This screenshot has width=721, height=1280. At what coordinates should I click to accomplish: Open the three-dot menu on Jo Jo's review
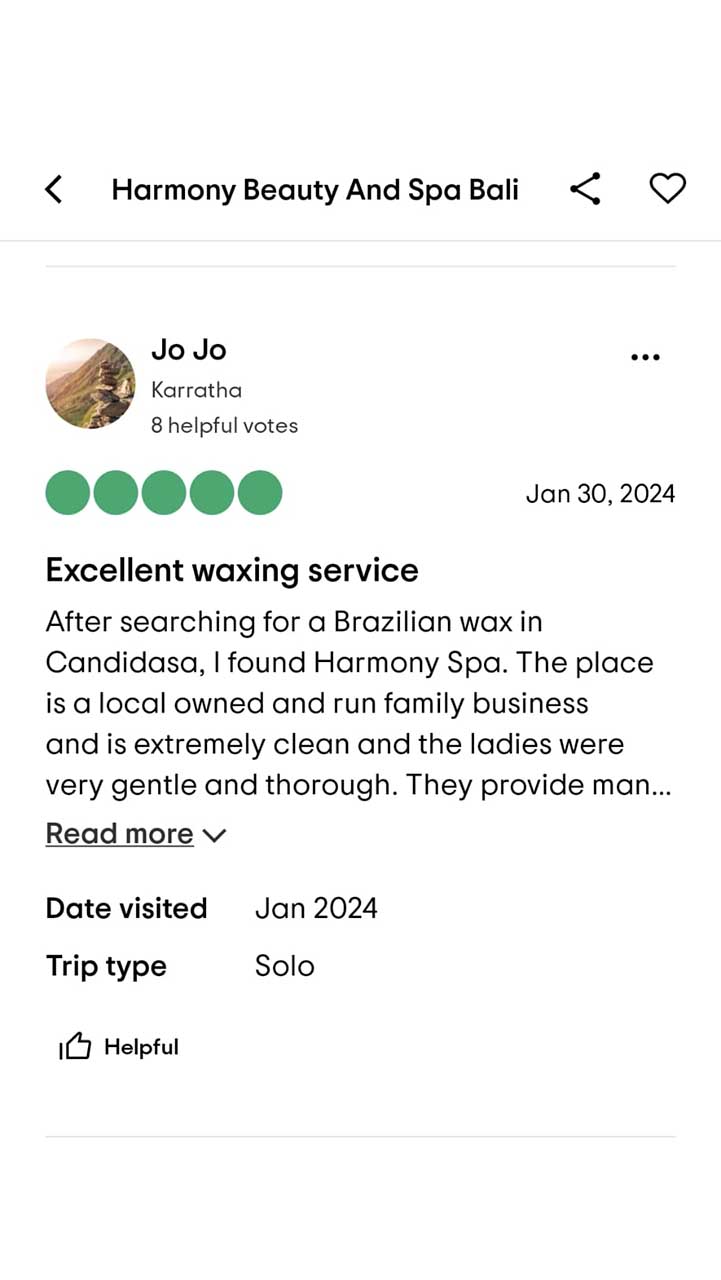pyautogui.click(x=646, y=357)
